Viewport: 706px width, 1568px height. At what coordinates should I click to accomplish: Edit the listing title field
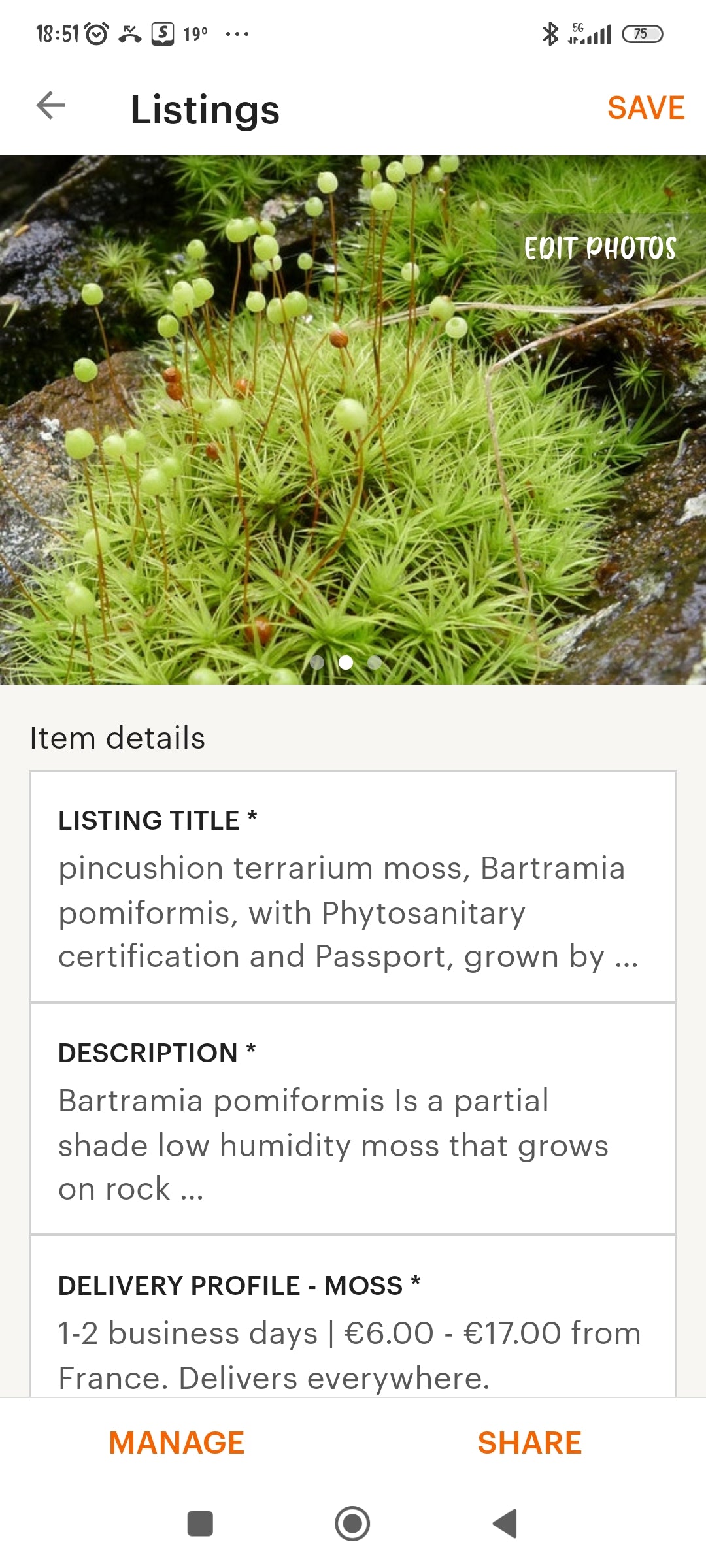(353, 887)
